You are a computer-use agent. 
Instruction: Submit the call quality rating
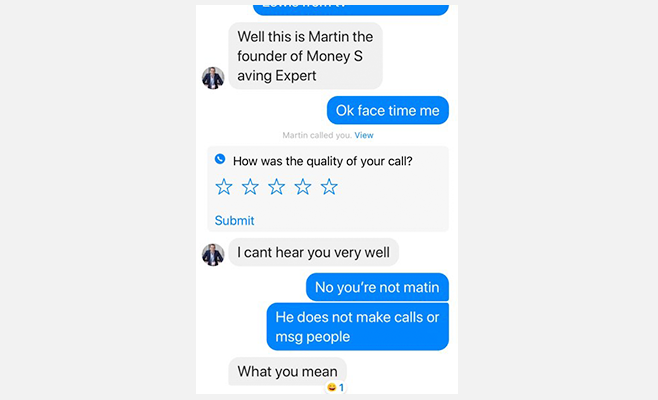234,220
